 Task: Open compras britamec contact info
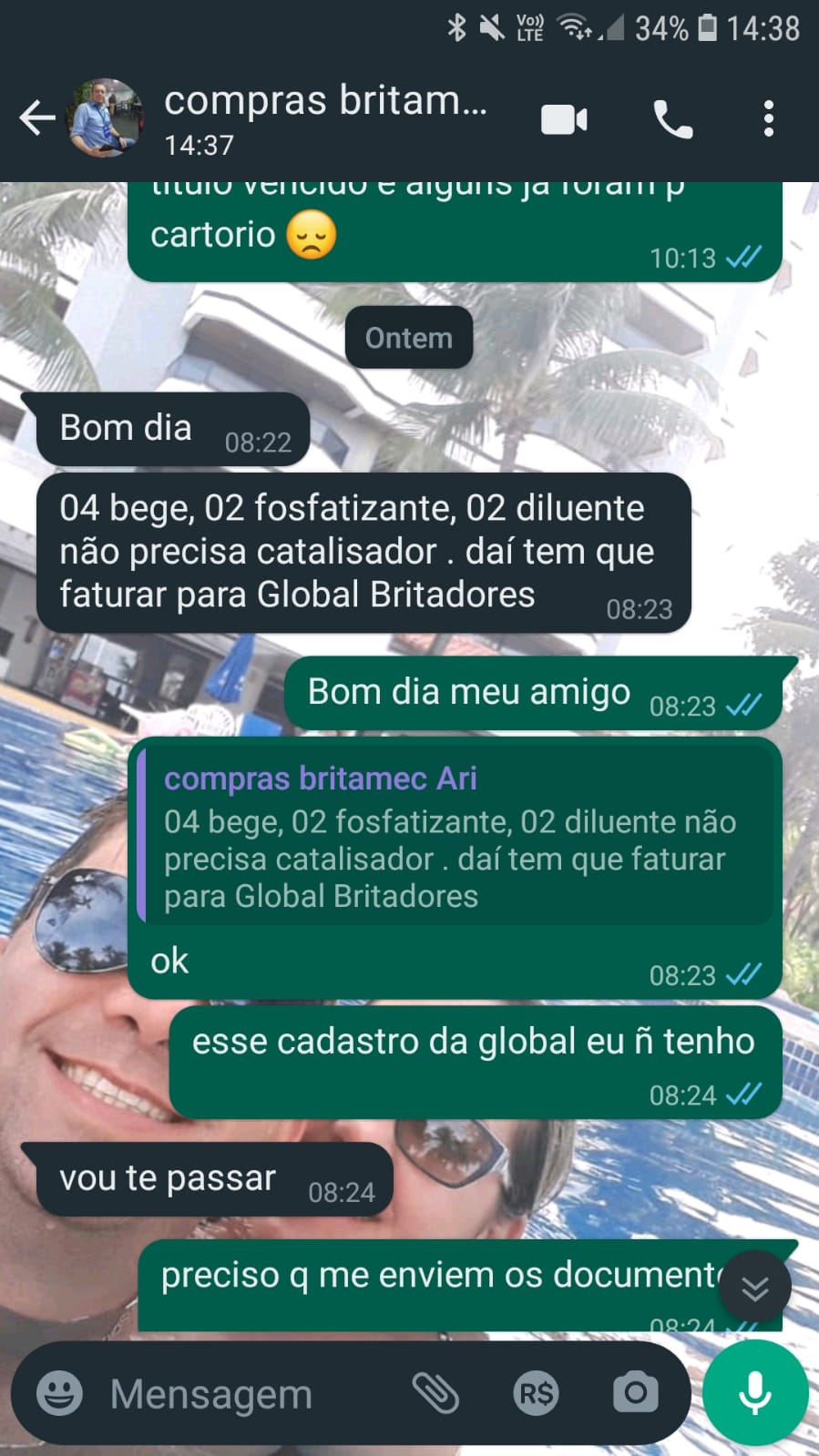(x=325, y=118)
